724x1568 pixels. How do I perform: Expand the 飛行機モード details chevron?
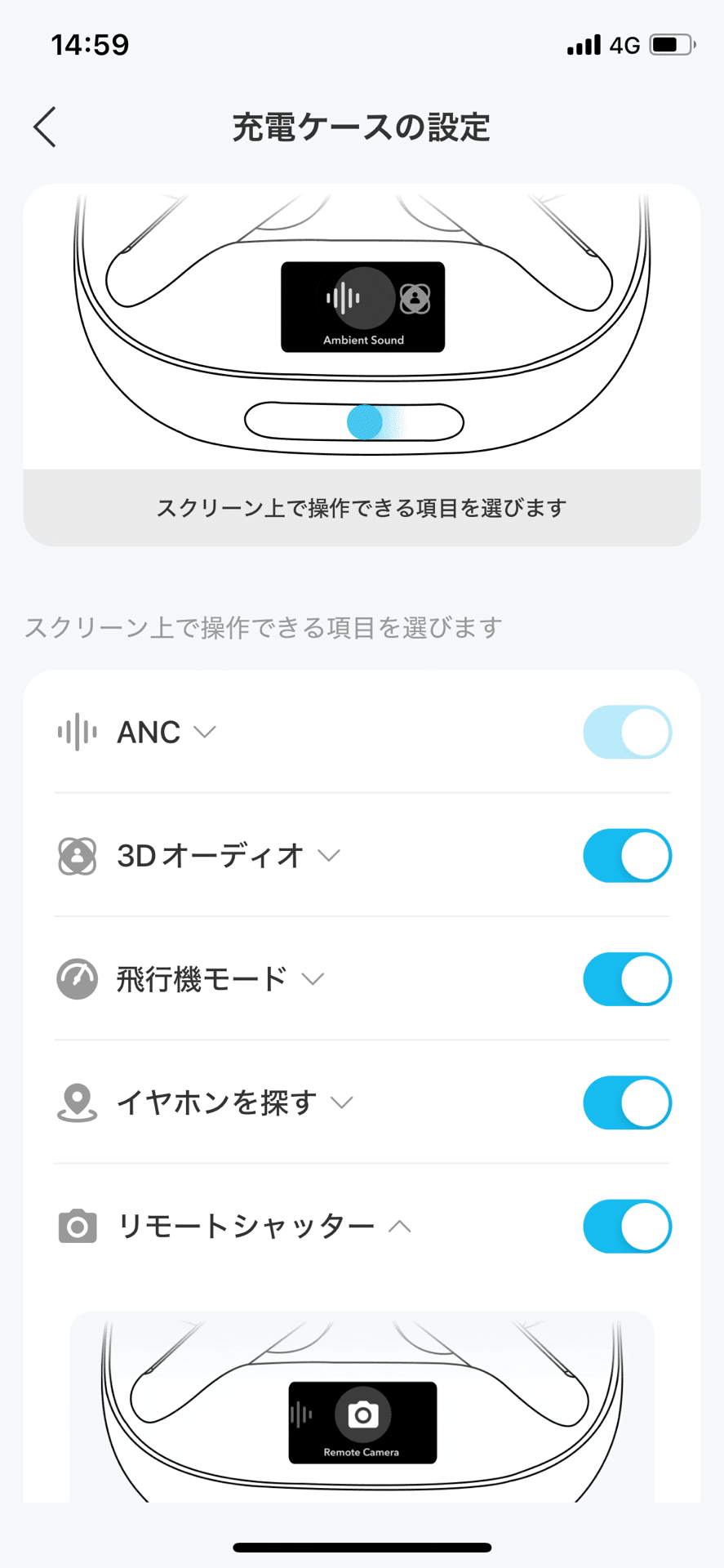point(313,979)
